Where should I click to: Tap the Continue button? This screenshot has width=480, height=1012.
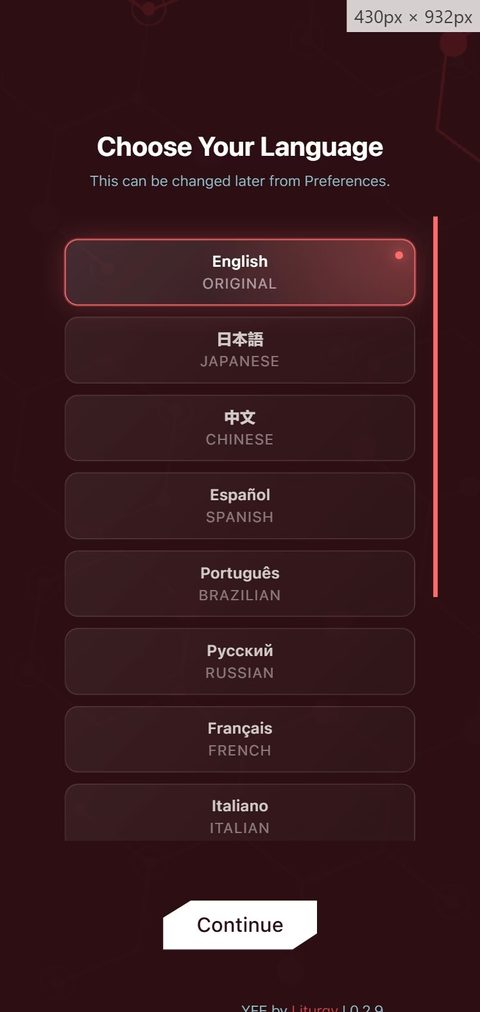(240, 924)
